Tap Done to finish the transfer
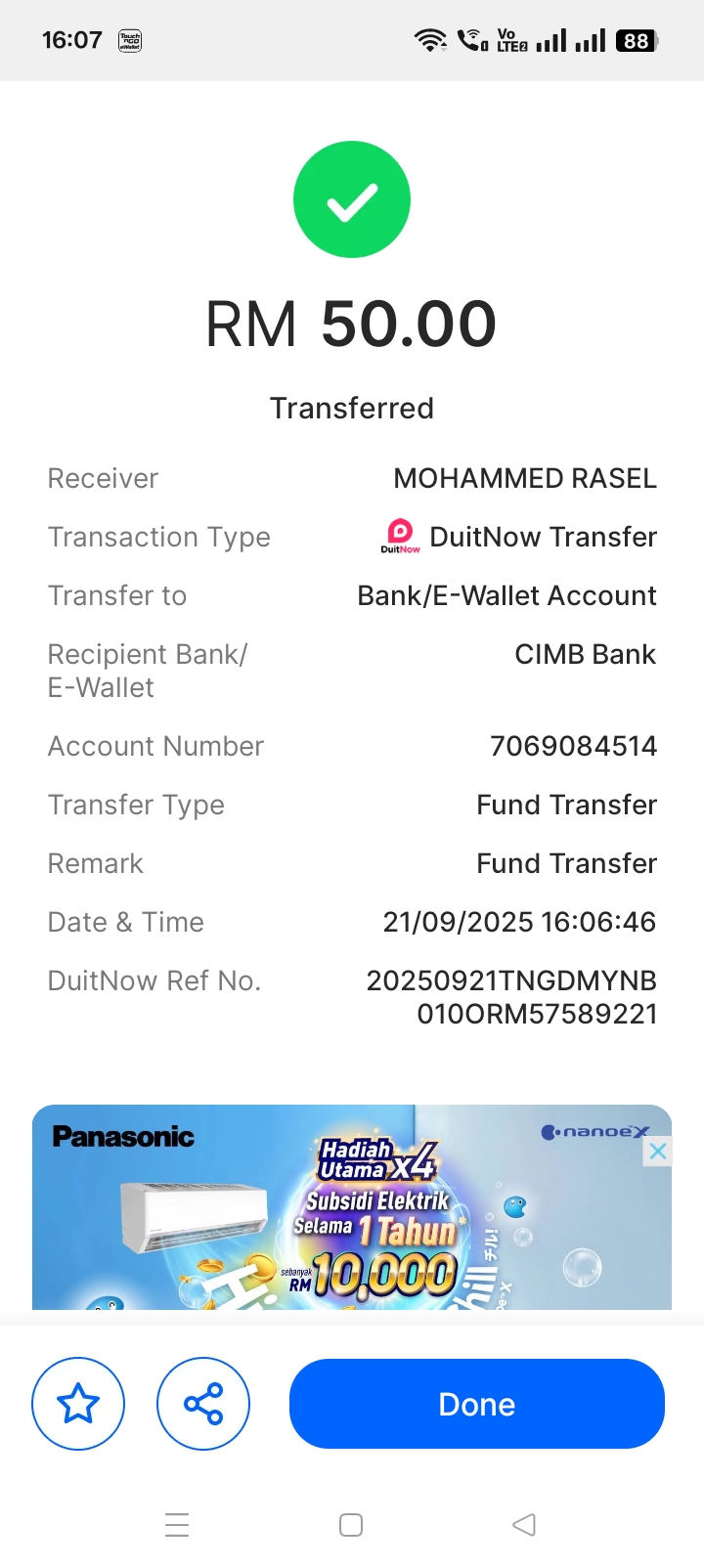704x1568 pixels. click(x=476, y=1404)
